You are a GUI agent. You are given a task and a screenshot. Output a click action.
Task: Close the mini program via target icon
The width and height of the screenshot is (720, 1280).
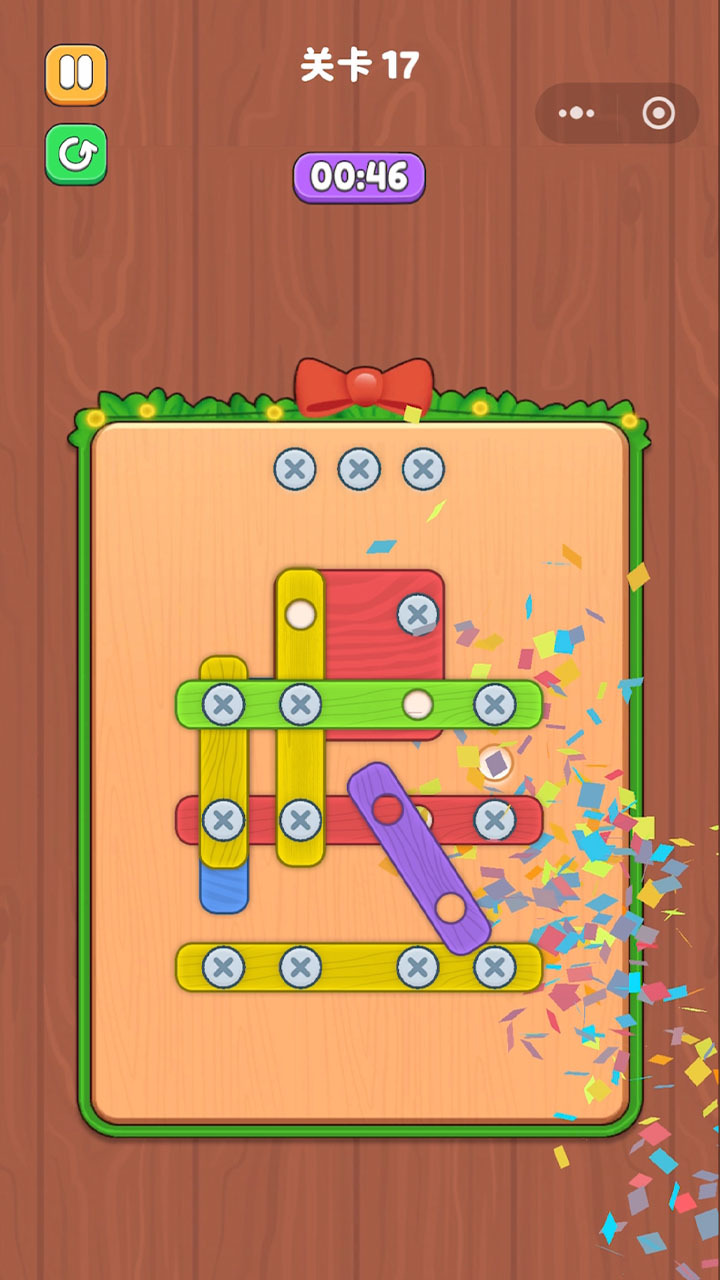click(658, 113)
